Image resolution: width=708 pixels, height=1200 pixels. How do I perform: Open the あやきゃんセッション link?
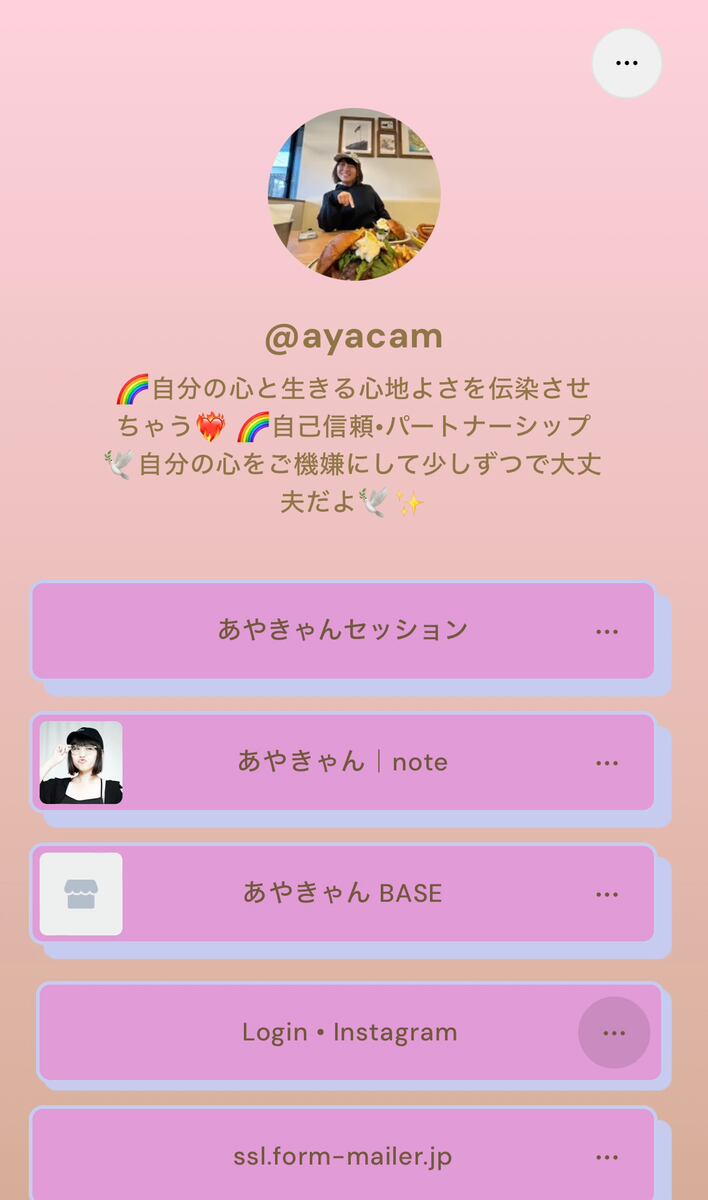[x=342, y=630]
